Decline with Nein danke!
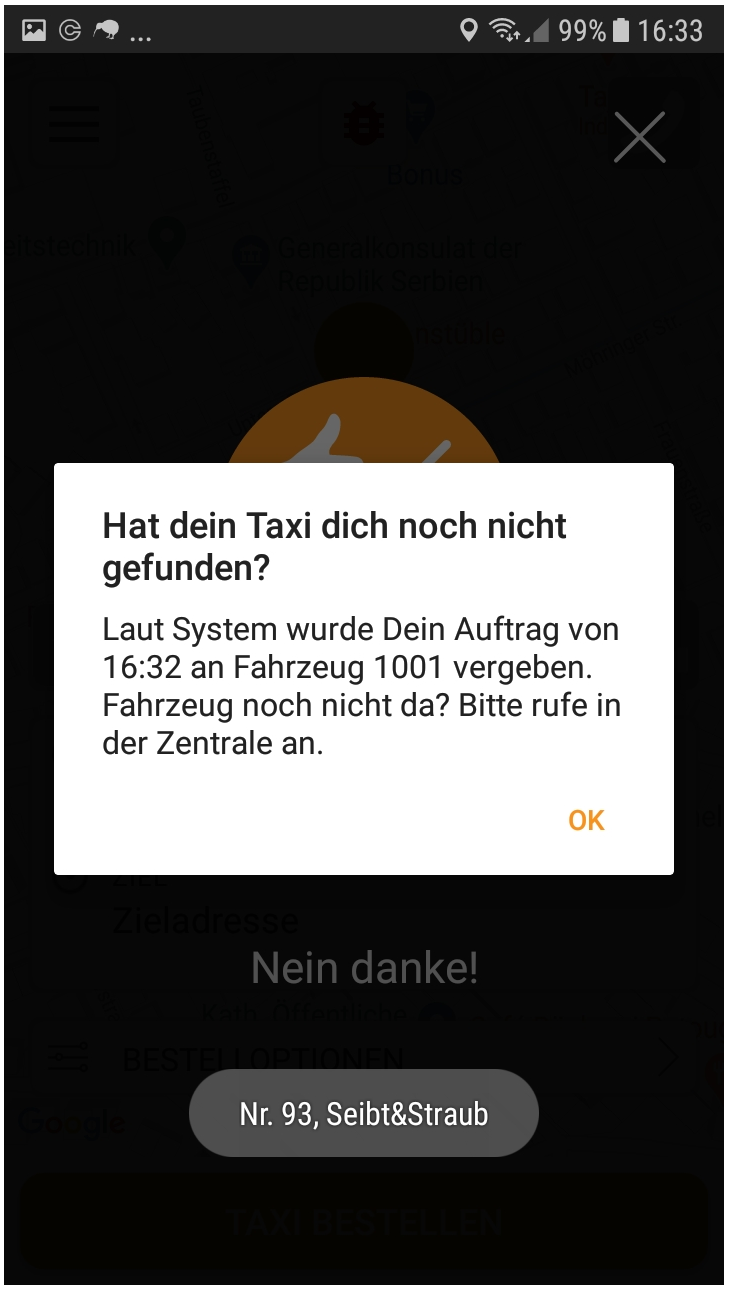The width and height of the screenshot is (731, 1289). [364, 967]
